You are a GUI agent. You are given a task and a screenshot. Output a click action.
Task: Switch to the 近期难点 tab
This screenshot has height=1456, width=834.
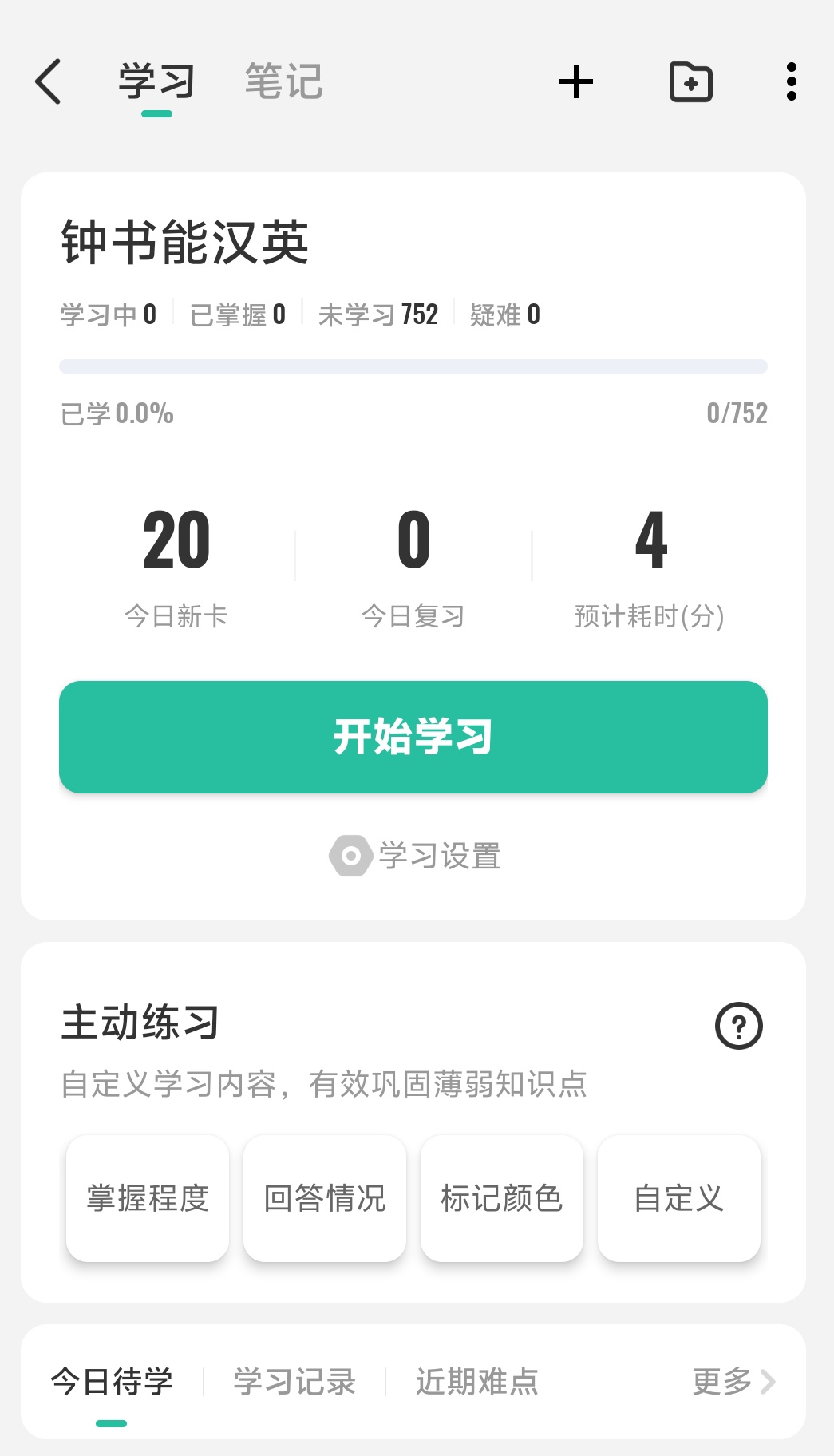pos(477,1382)
